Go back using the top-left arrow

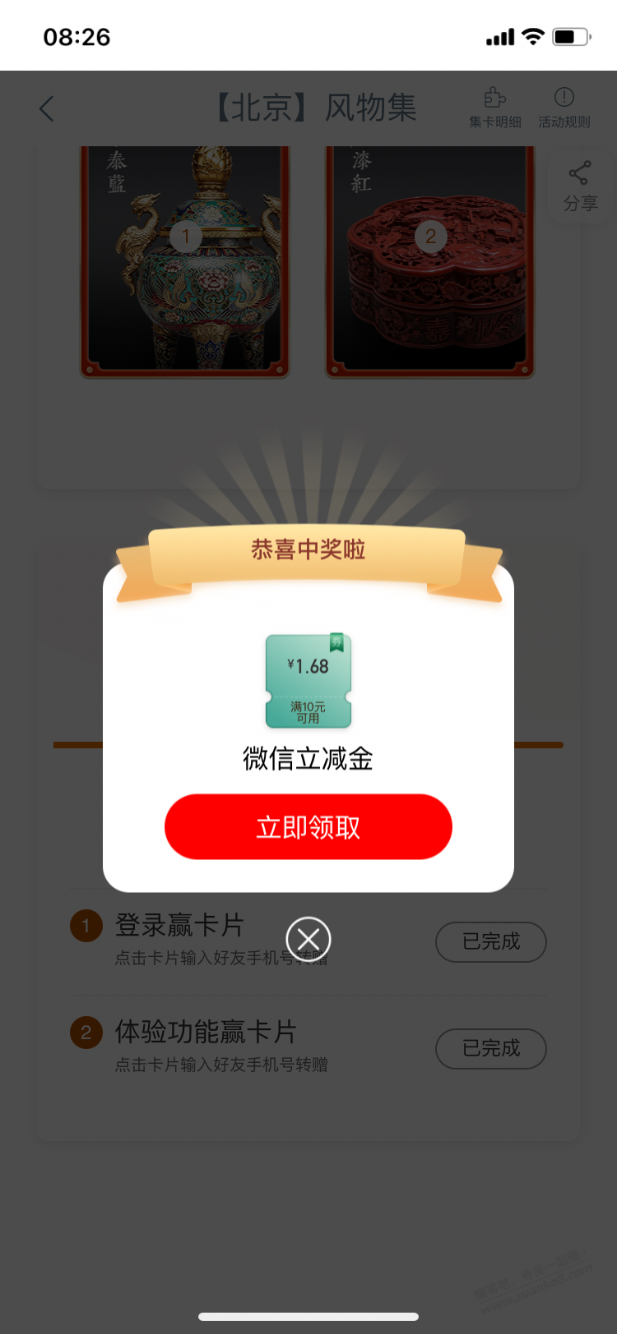pos(47,109)
